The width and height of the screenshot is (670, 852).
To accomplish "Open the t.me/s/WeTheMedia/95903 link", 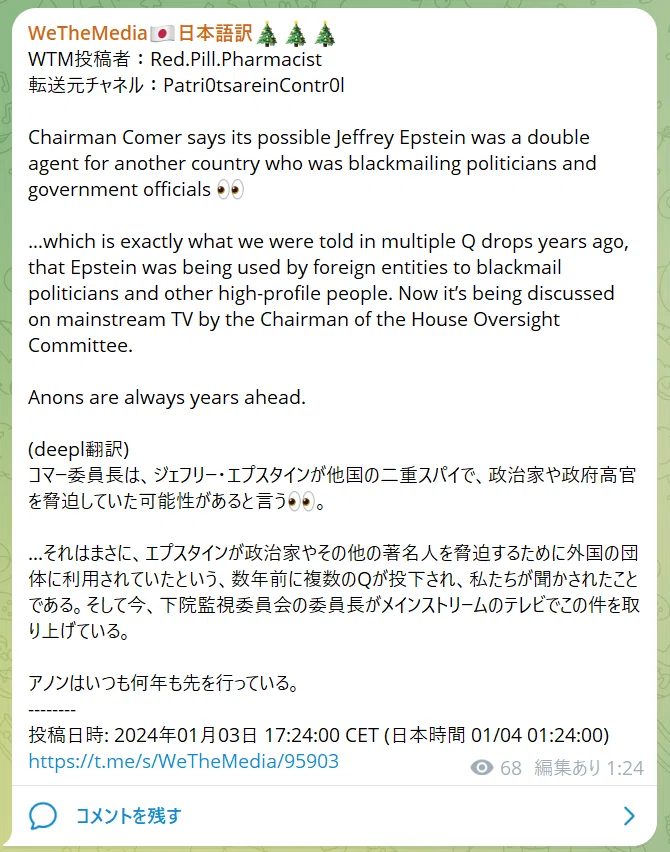I will pos(183,761).
